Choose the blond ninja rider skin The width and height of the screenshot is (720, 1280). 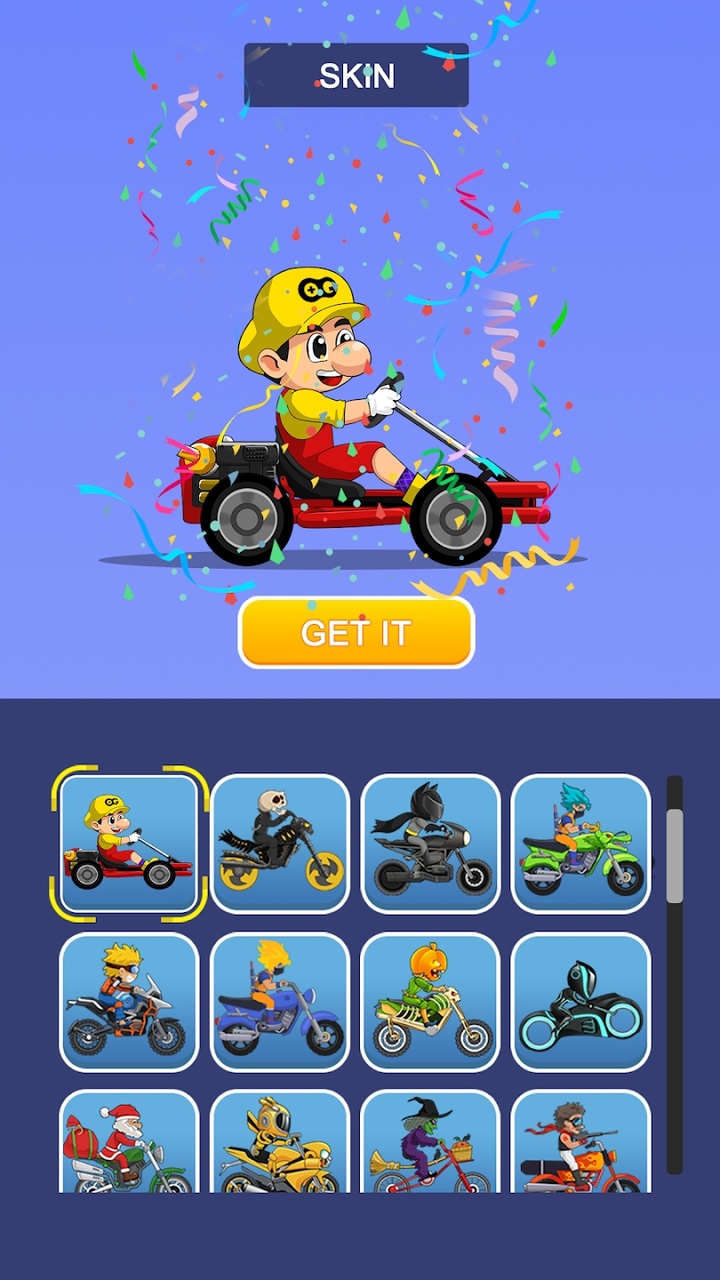(129, 1001)
